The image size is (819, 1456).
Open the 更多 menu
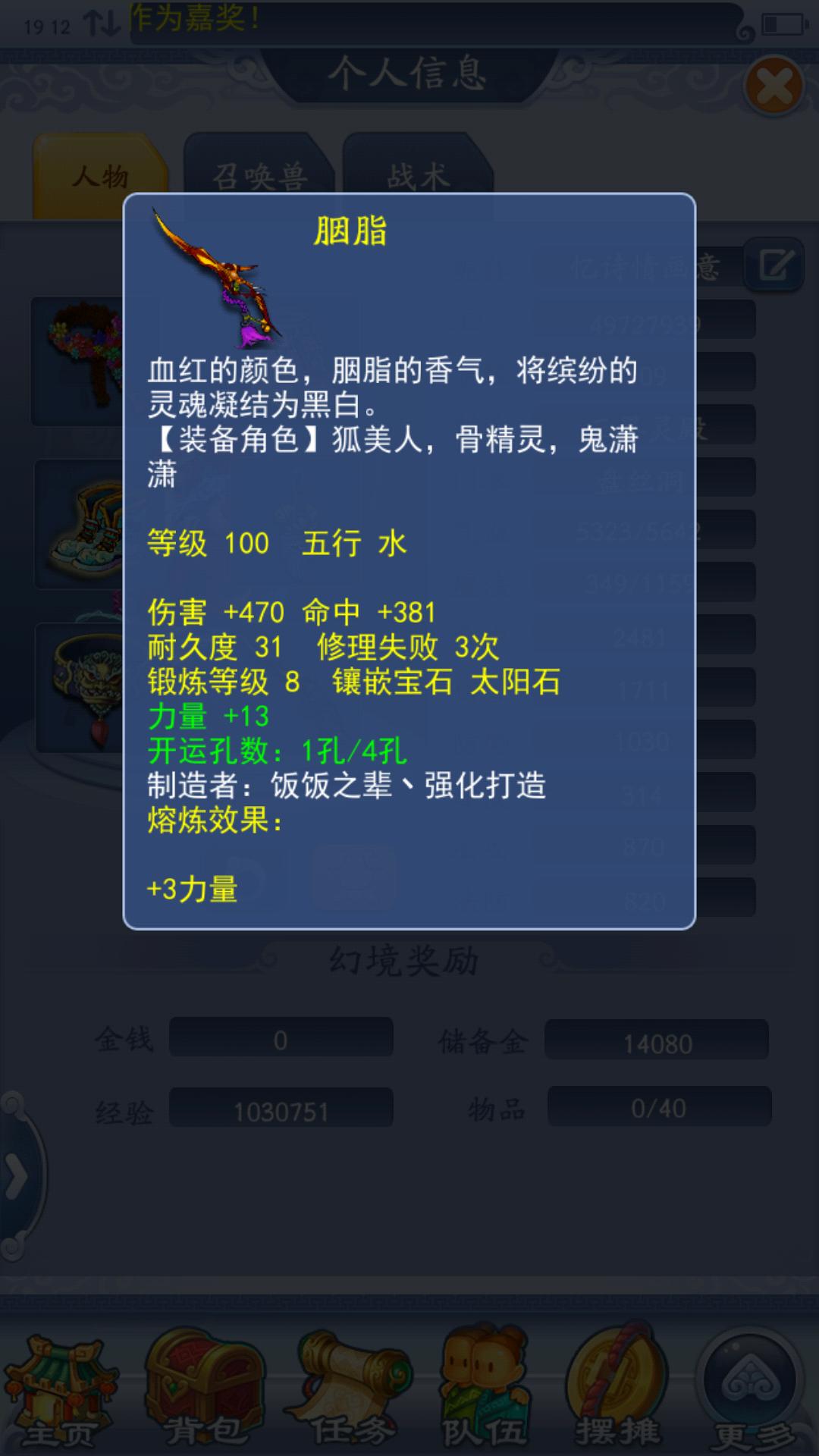tap(751, 1392)
